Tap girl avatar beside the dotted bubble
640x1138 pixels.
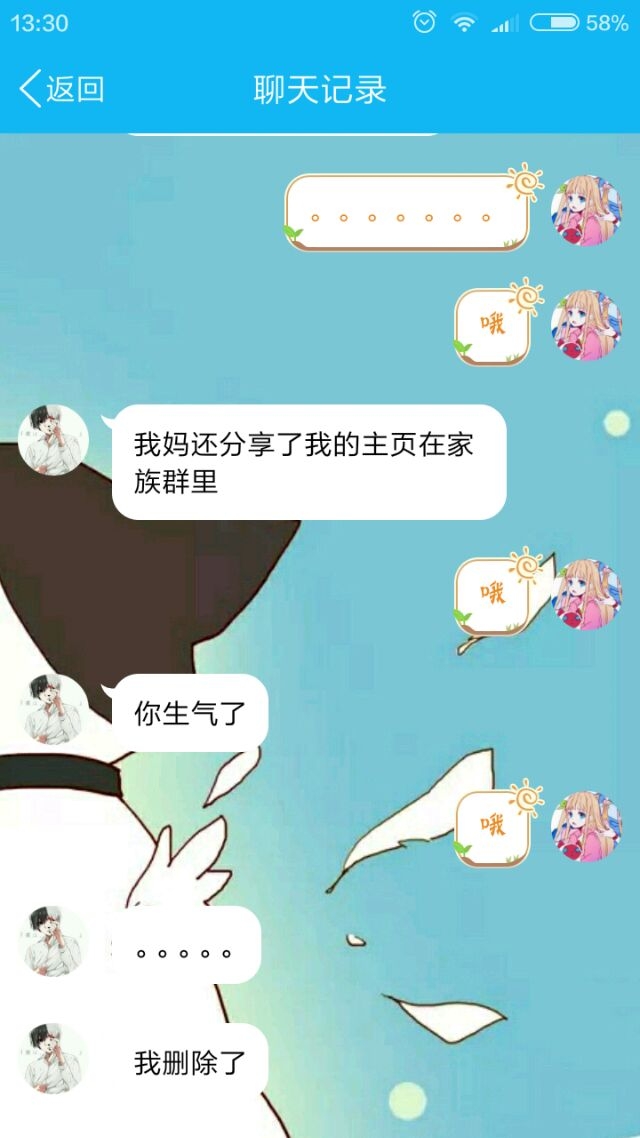point(586,210)
